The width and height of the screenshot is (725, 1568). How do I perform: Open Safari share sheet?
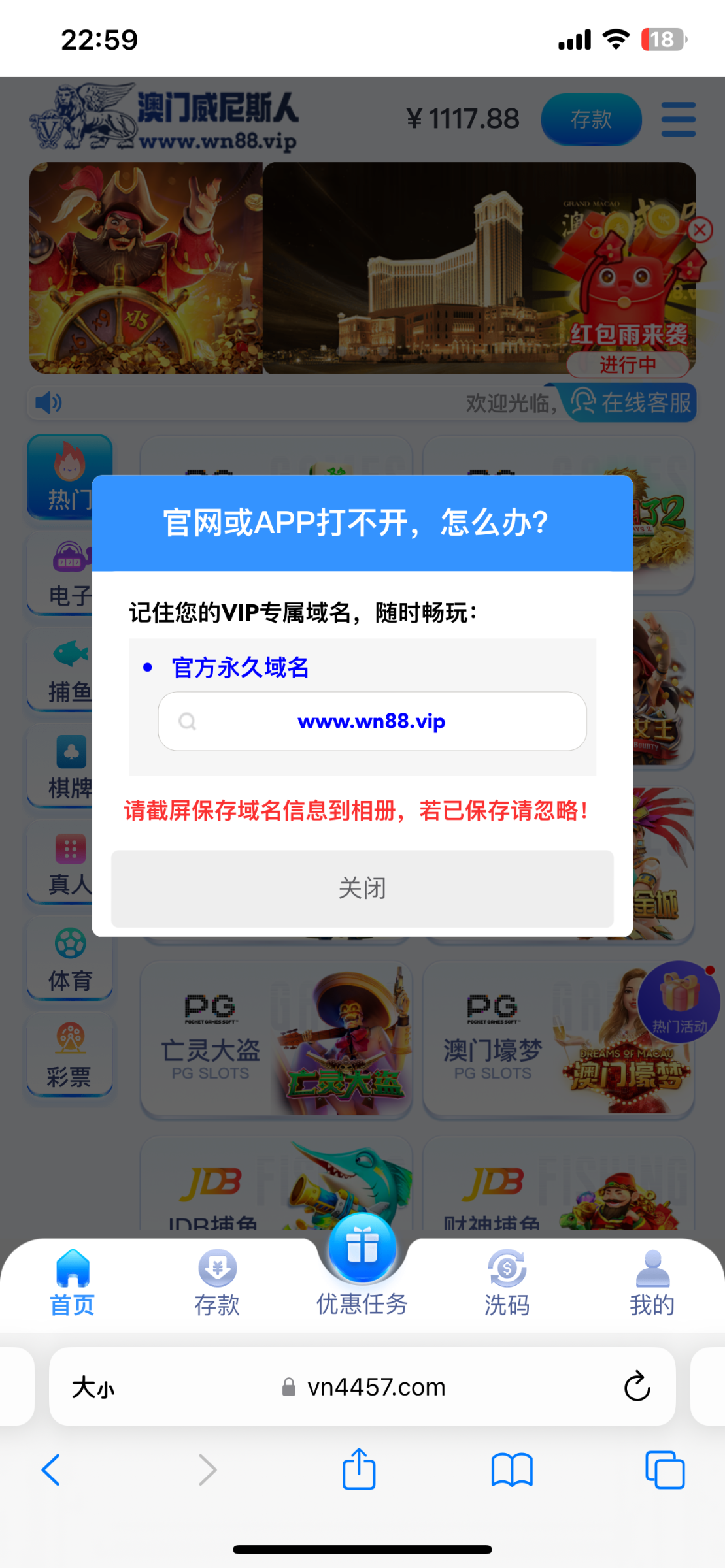[359, 1470]
